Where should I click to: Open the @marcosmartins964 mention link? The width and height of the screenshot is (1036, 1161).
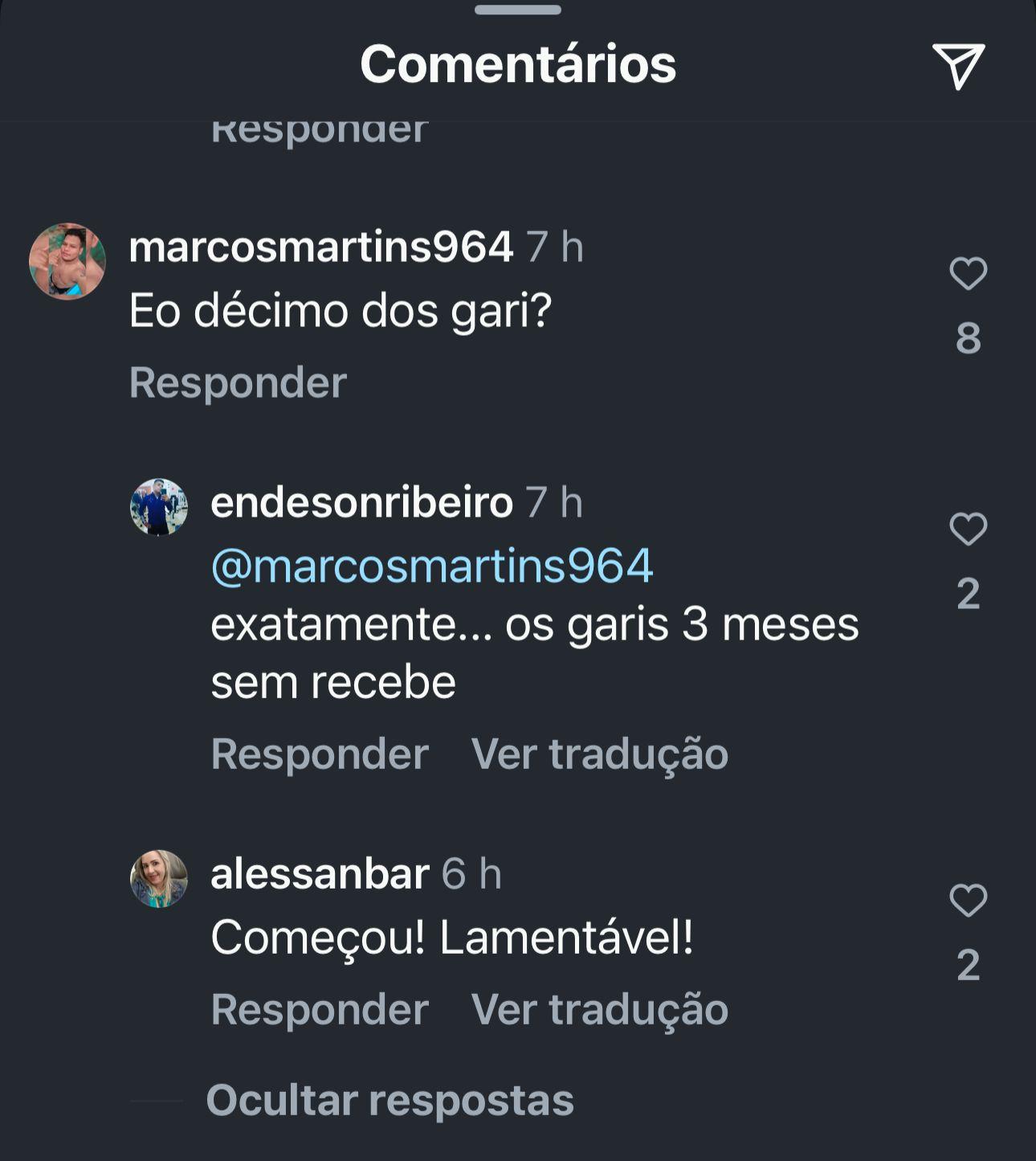click(431, 566)
